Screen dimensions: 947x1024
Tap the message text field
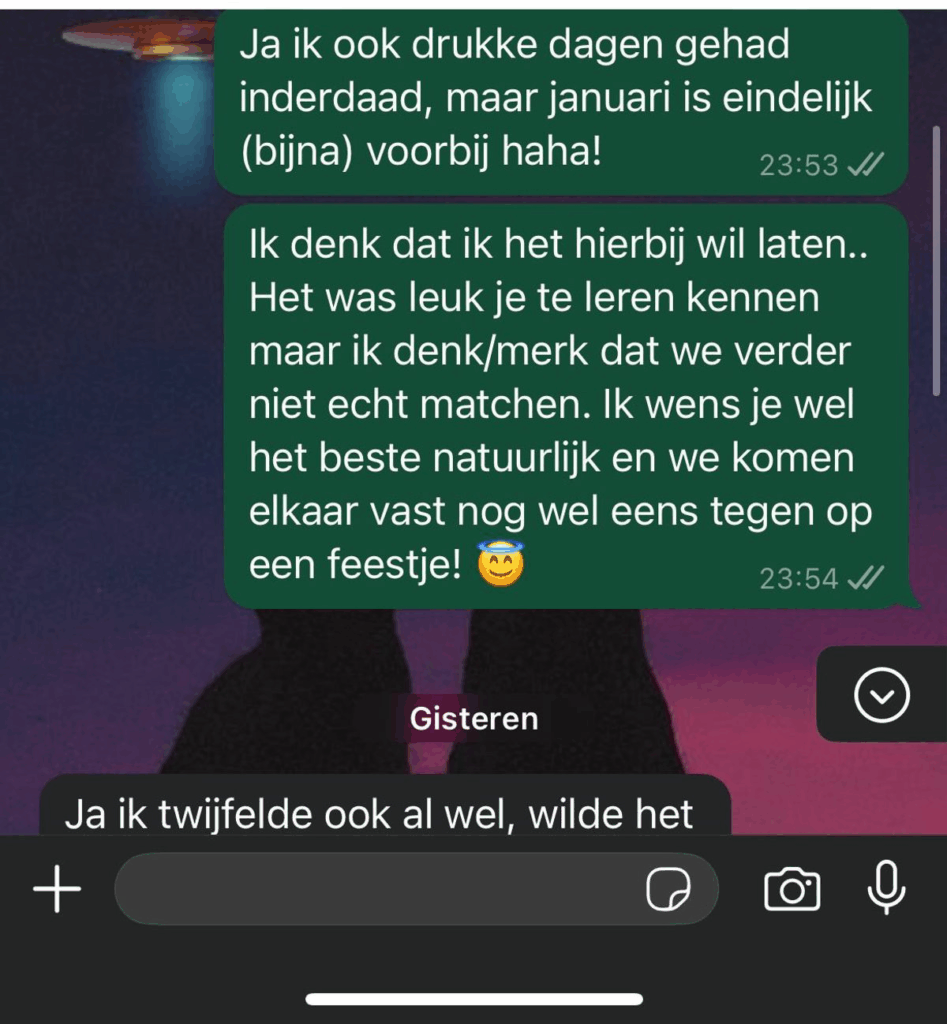[x=380, y=888]
